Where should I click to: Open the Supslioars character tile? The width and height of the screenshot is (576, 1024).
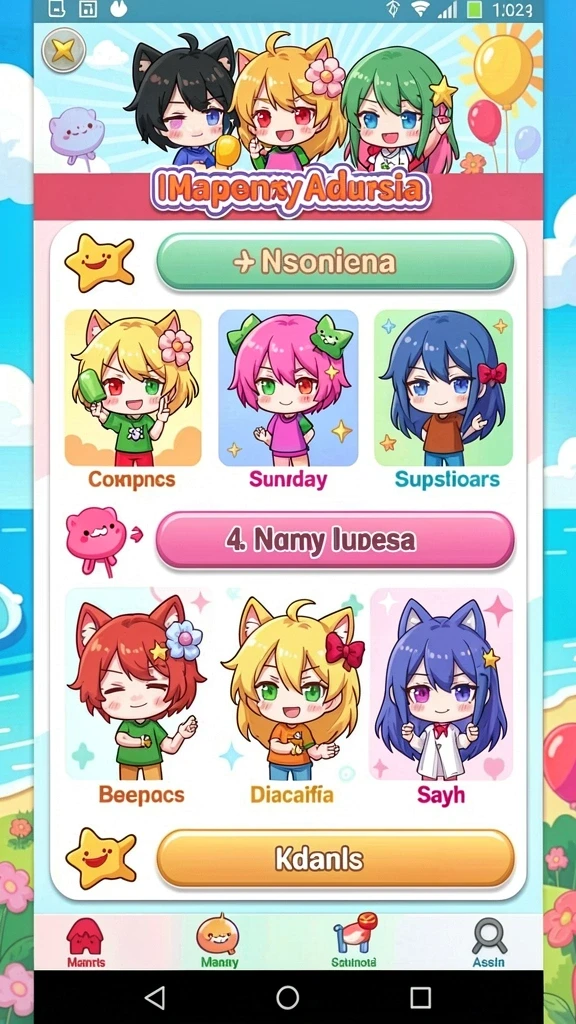coord(443,400)
